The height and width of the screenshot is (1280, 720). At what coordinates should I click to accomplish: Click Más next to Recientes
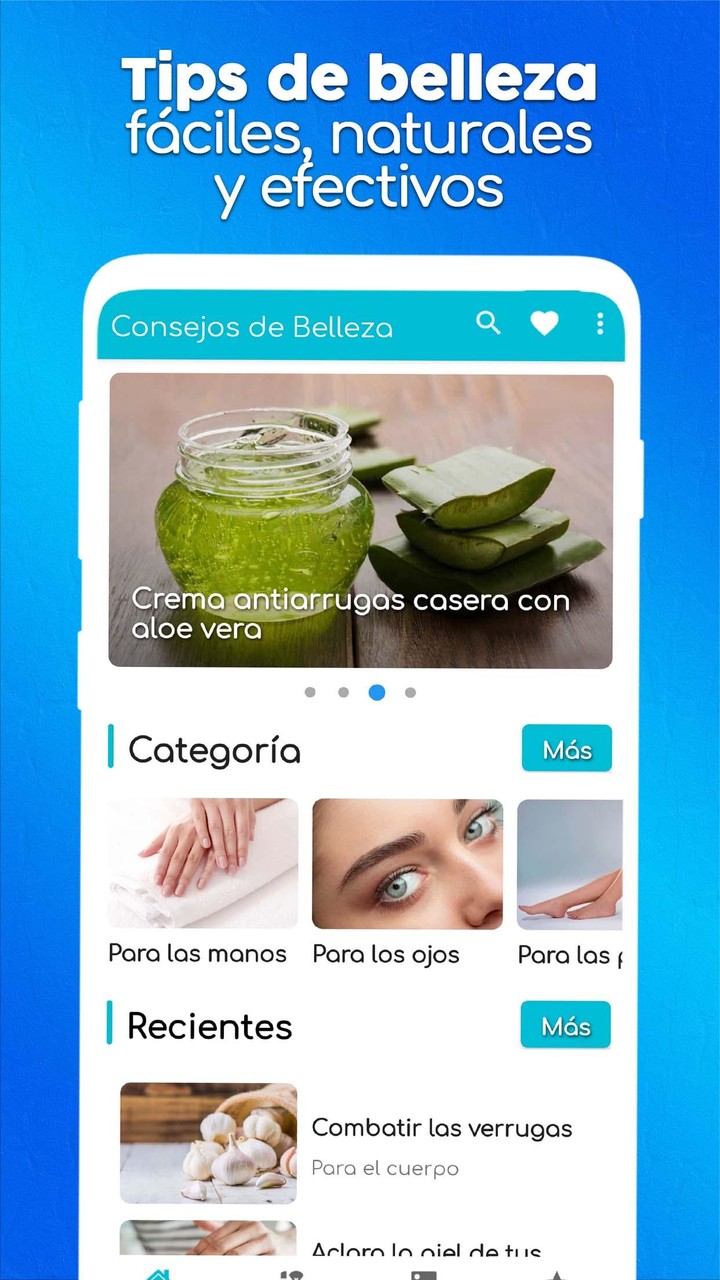coord(565,1024)
